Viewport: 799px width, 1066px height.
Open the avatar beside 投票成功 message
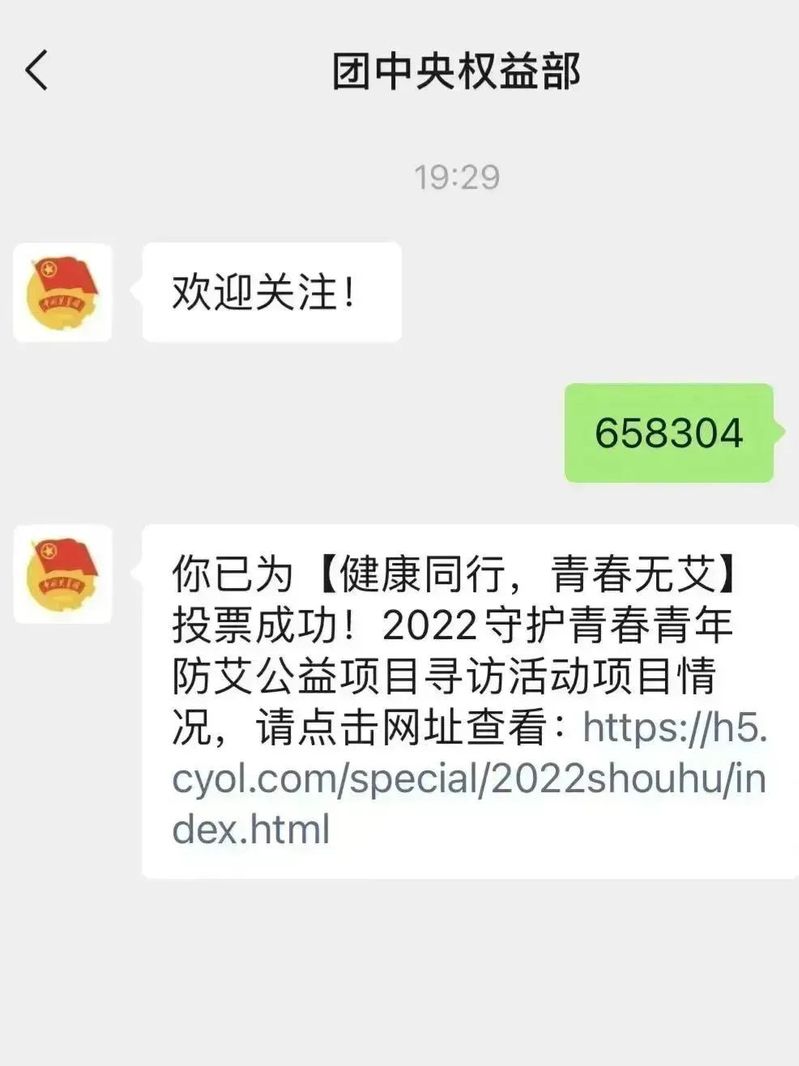click(x=62, y=573)
